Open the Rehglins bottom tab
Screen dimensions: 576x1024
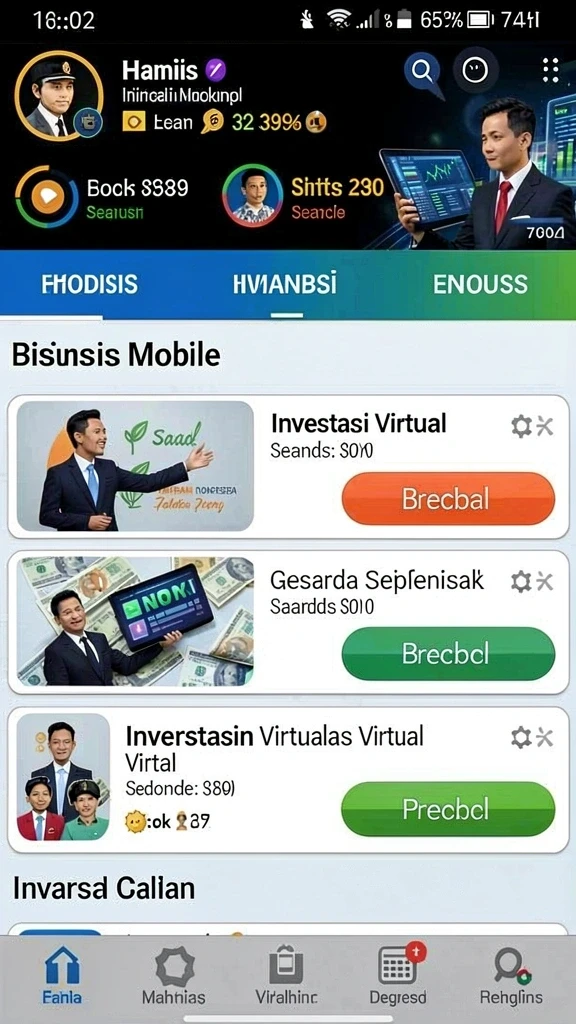click(x=511, y=974)
